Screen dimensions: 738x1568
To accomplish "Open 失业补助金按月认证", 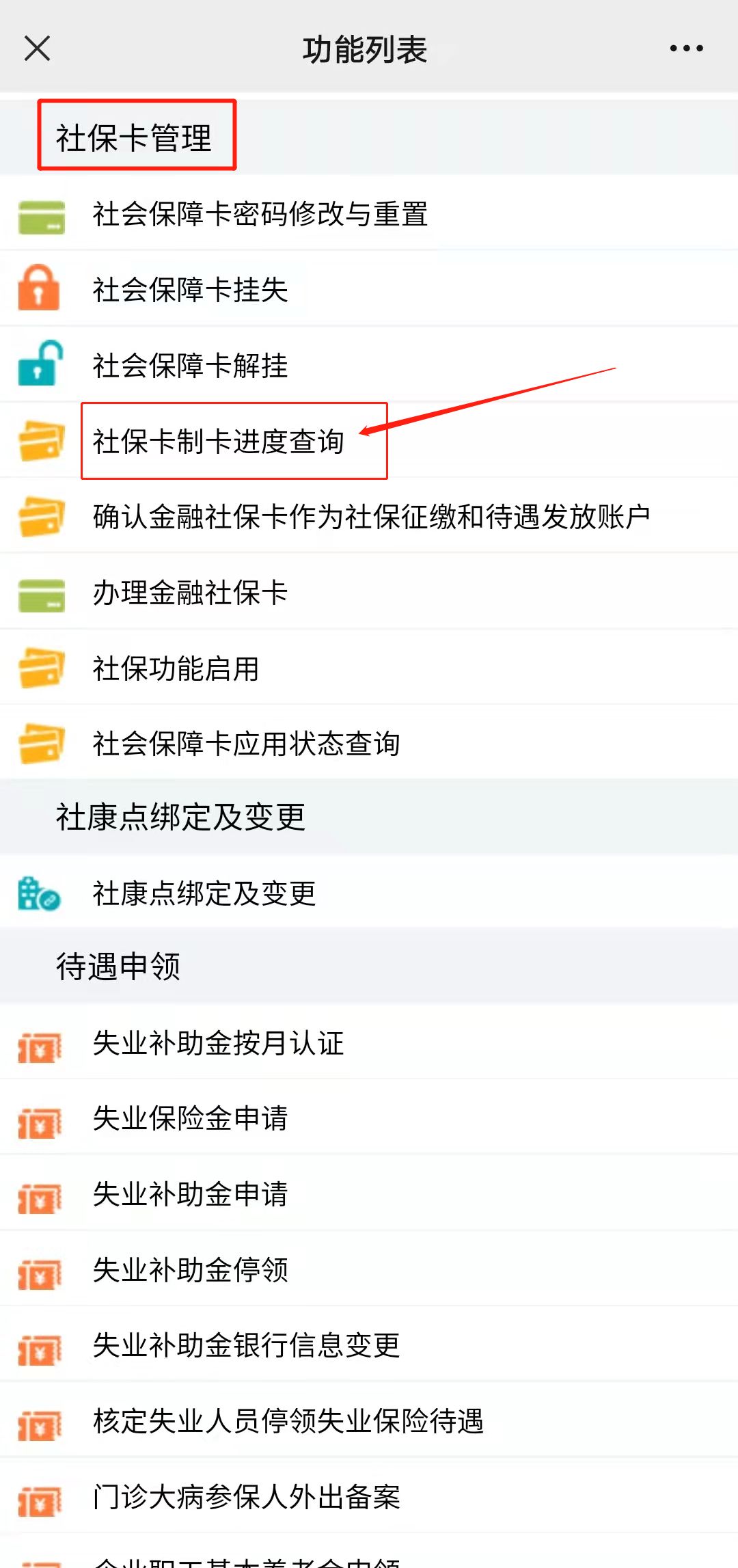I will (x=369, y=1042).
